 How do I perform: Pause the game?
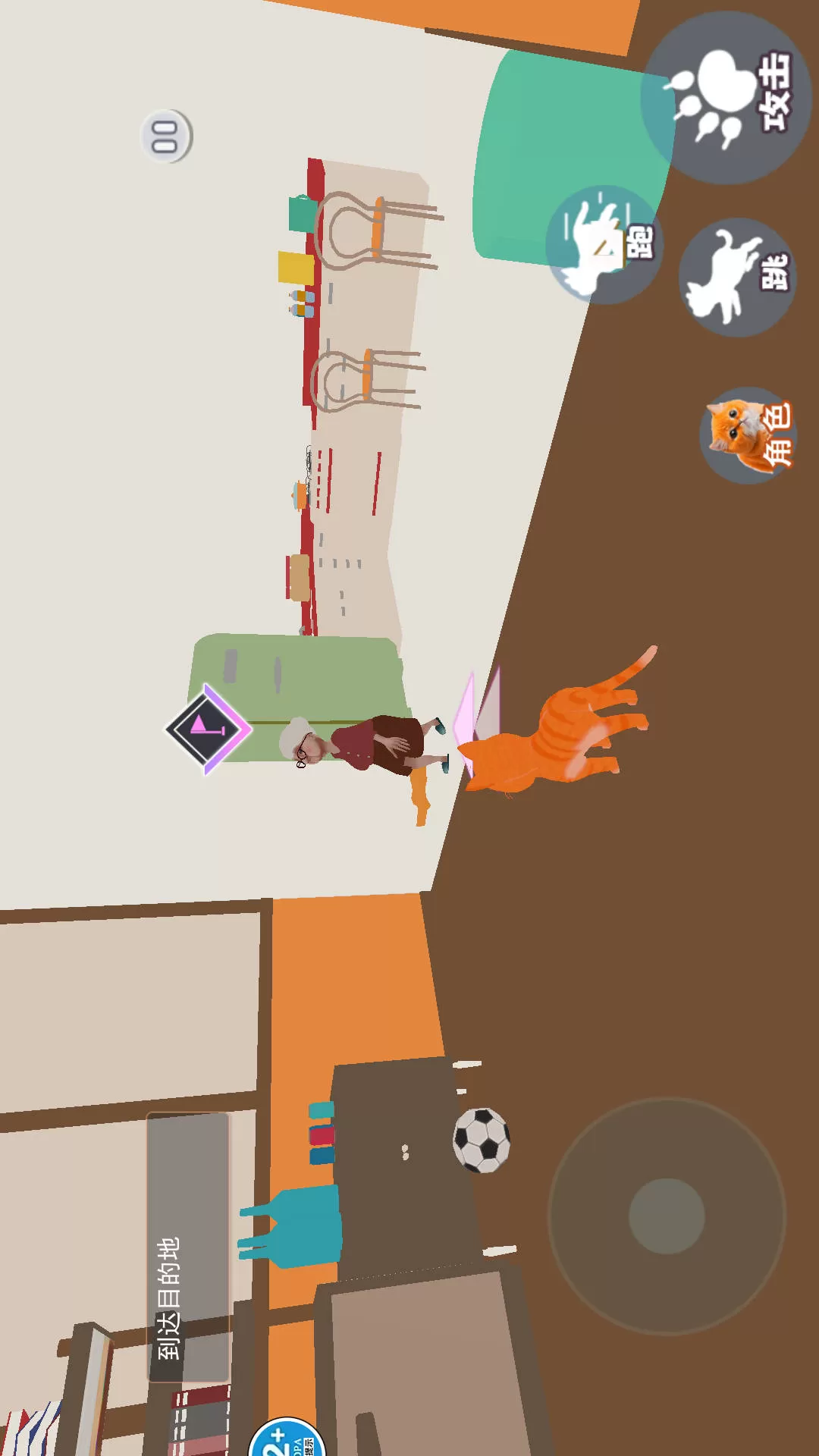(166, 136)
